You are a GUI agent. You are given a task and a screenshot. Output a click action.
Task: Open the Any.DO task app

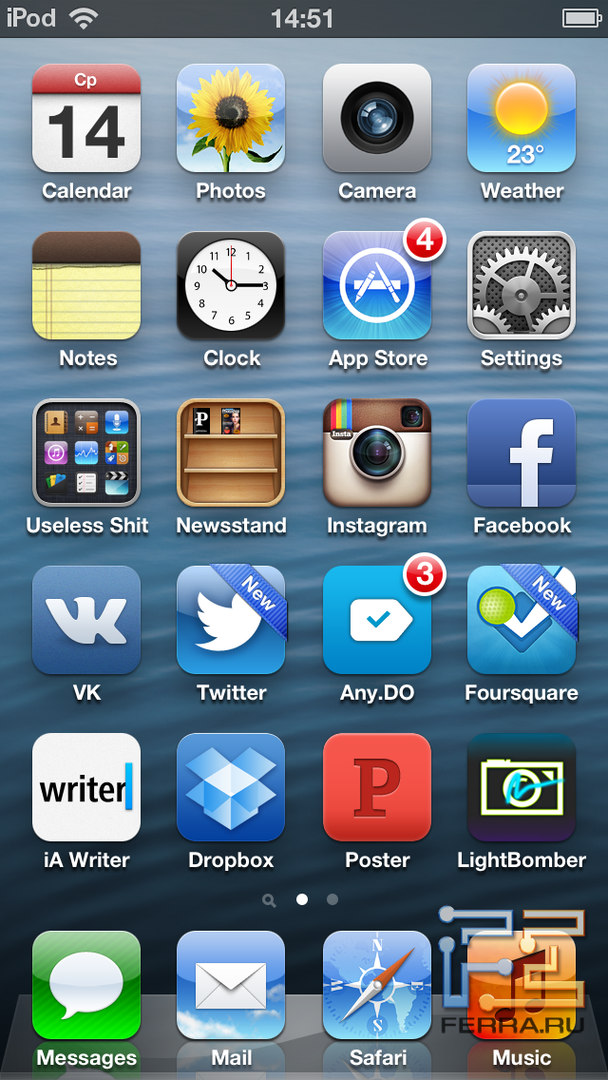tap(377, 620)
